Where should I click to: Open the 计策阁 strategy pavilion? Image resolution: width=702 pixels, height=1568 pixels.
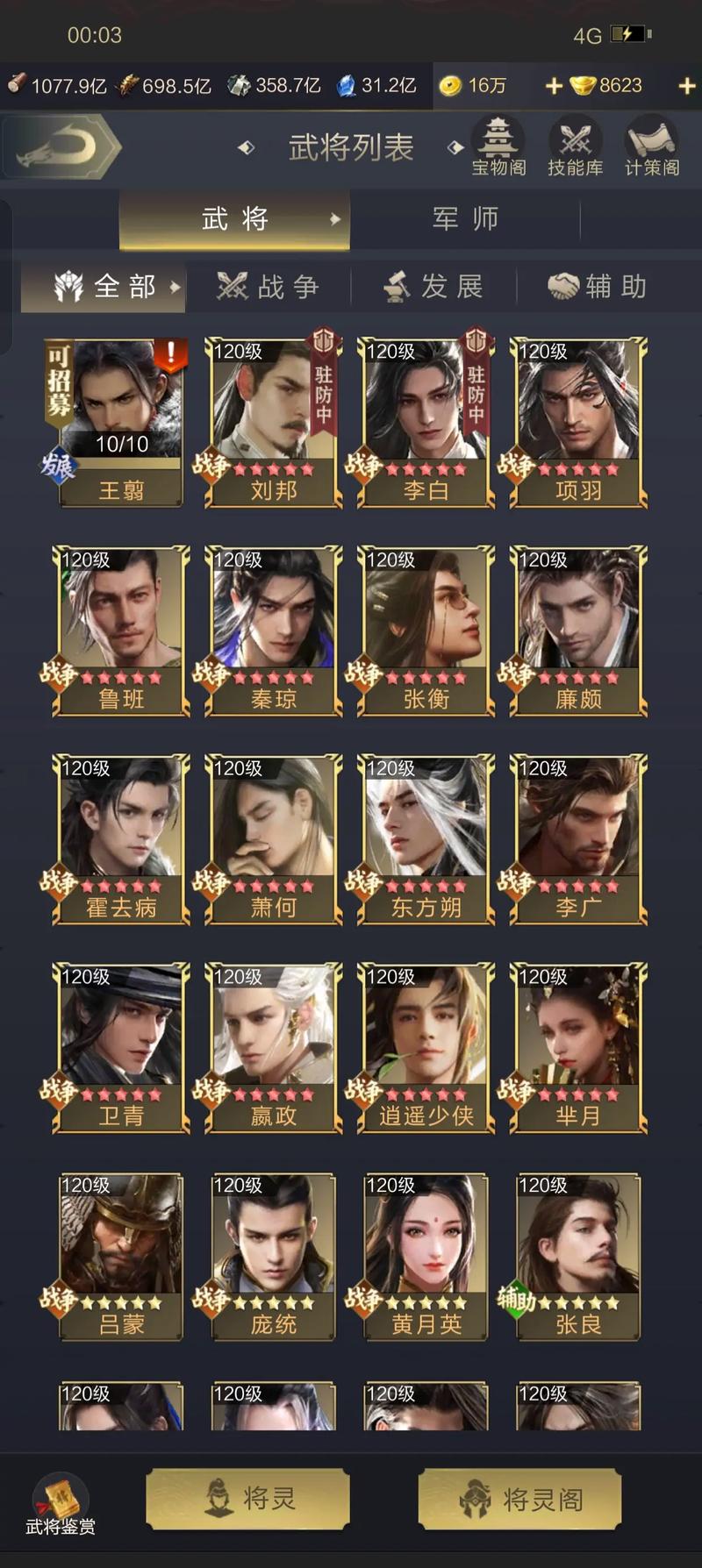pyautogui.click(x=652, y=147)
